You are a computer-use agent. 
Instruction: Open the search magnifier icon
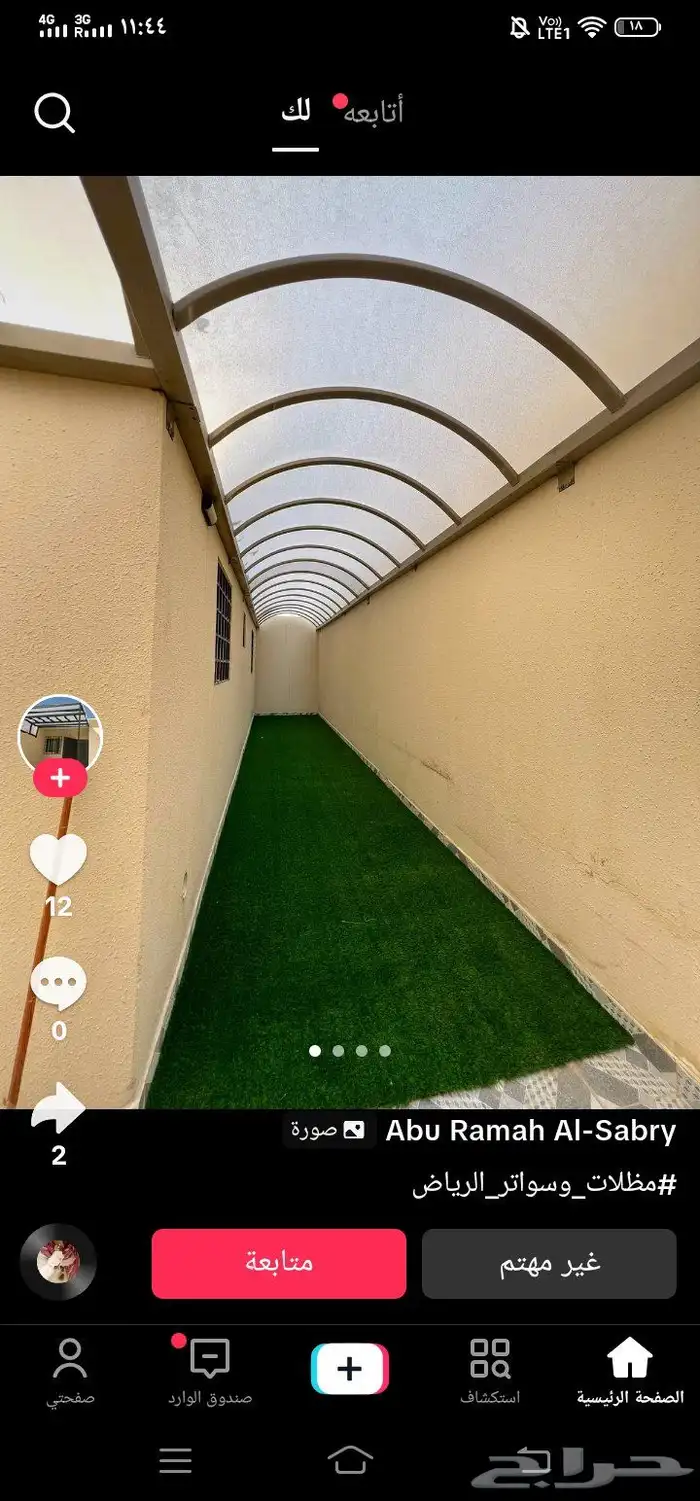click(x=55, y=113)
